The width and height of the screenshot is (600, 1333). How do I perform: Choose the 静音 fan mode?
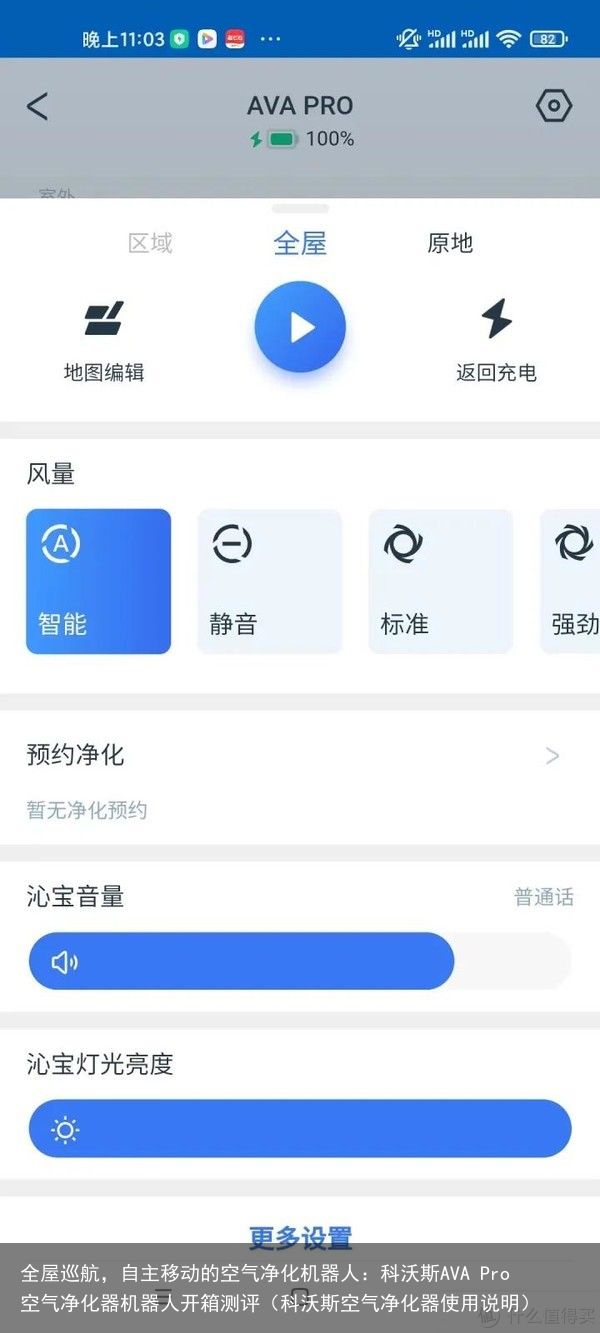[269, 581]
